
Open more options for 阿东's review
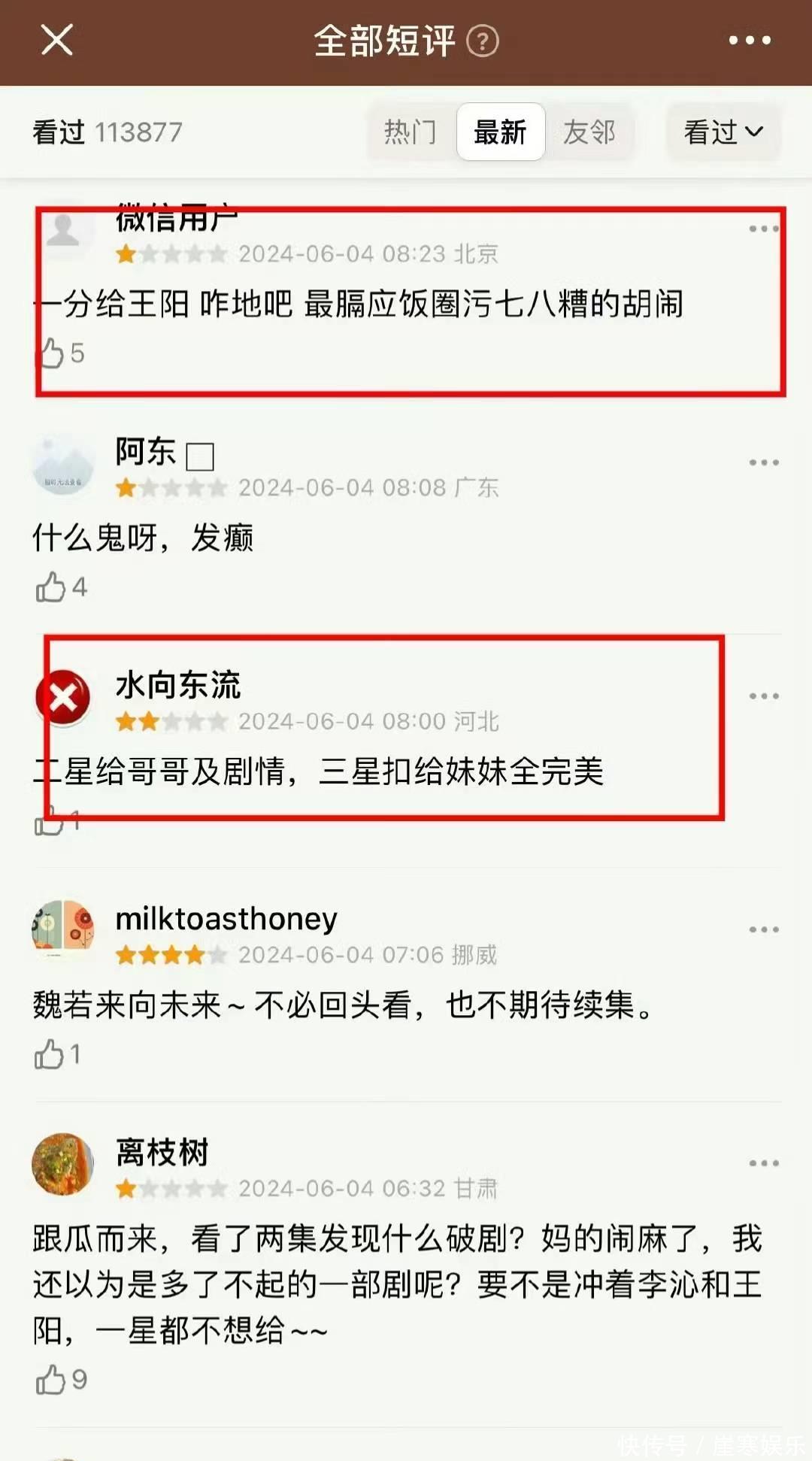763,462
